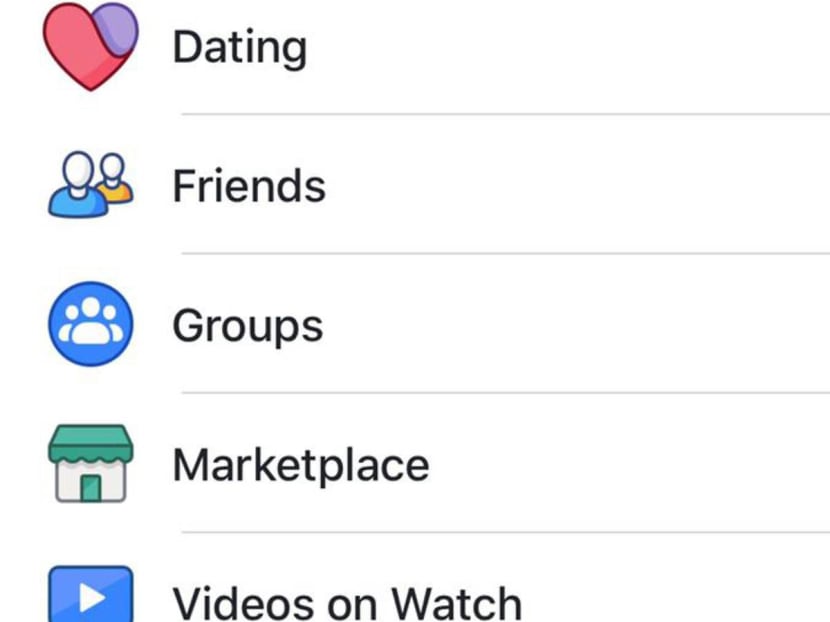Select Videos on Watch
The height and width of the screenshot is (622, 830).
pyautogui.click(x=346, y=601)
